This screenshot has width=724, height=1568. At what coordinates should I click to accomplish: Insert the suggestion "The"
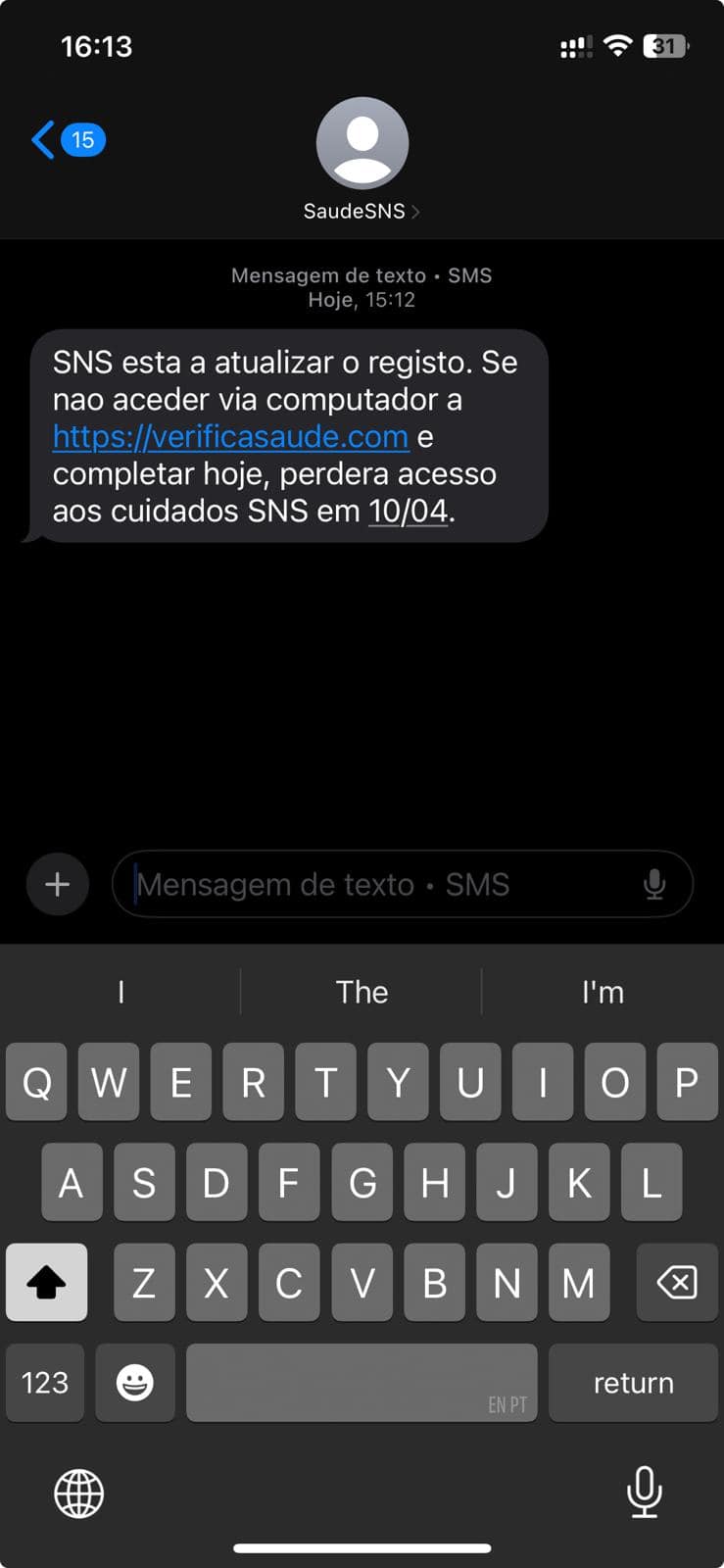tap(362, 992)
